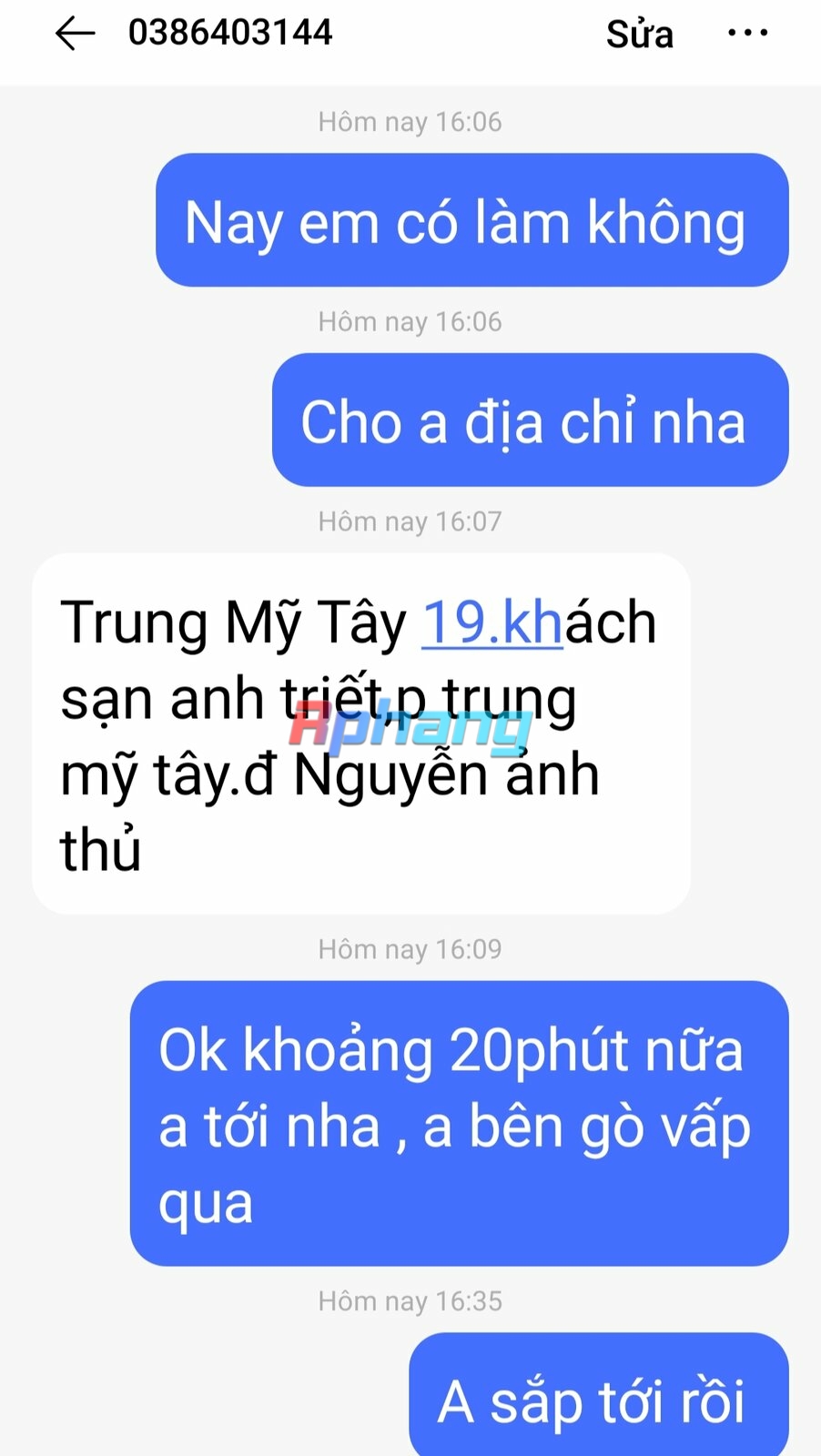Tap the Sửa edit button
Screen dimensions: 821x1456
[639, 35]
